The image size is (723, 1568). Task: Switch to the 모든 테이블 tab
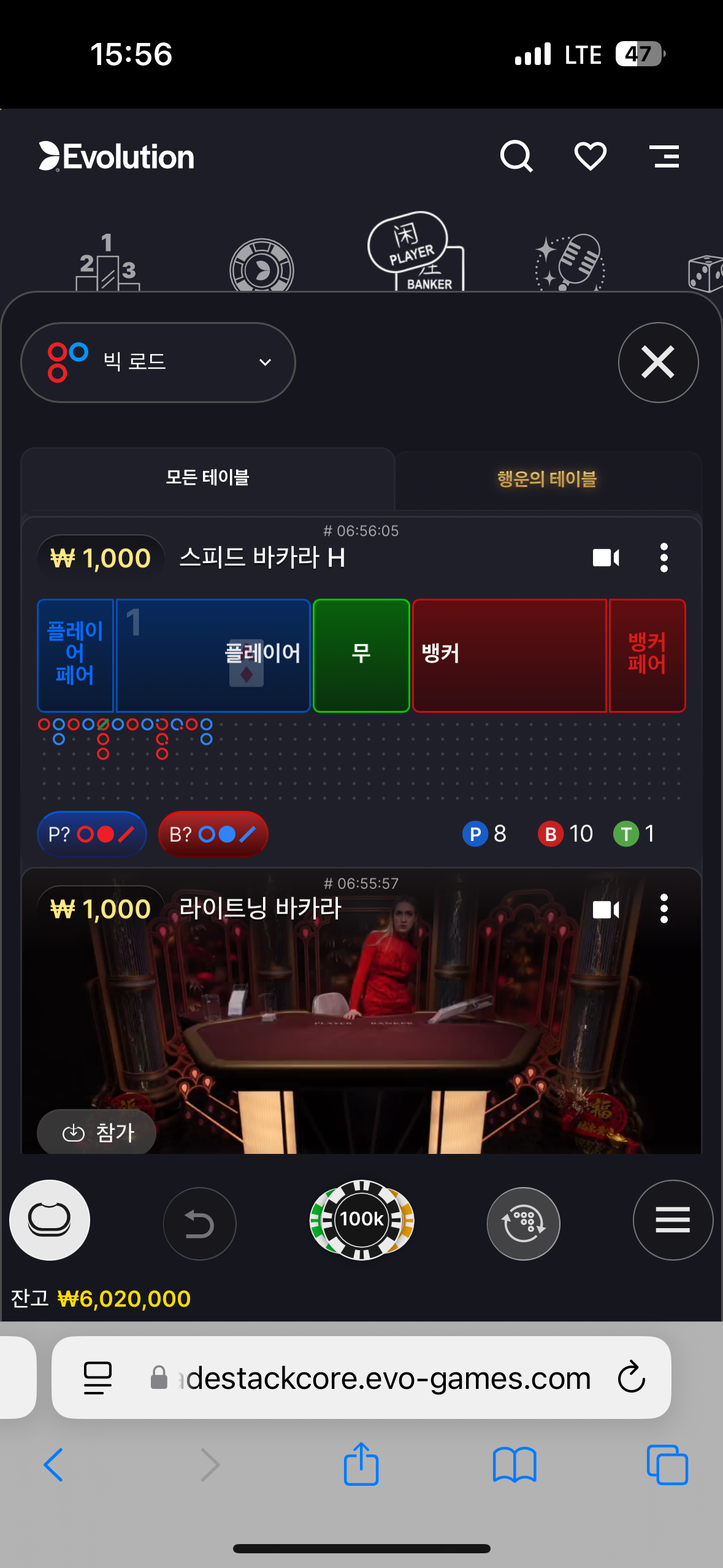[207, 478]
